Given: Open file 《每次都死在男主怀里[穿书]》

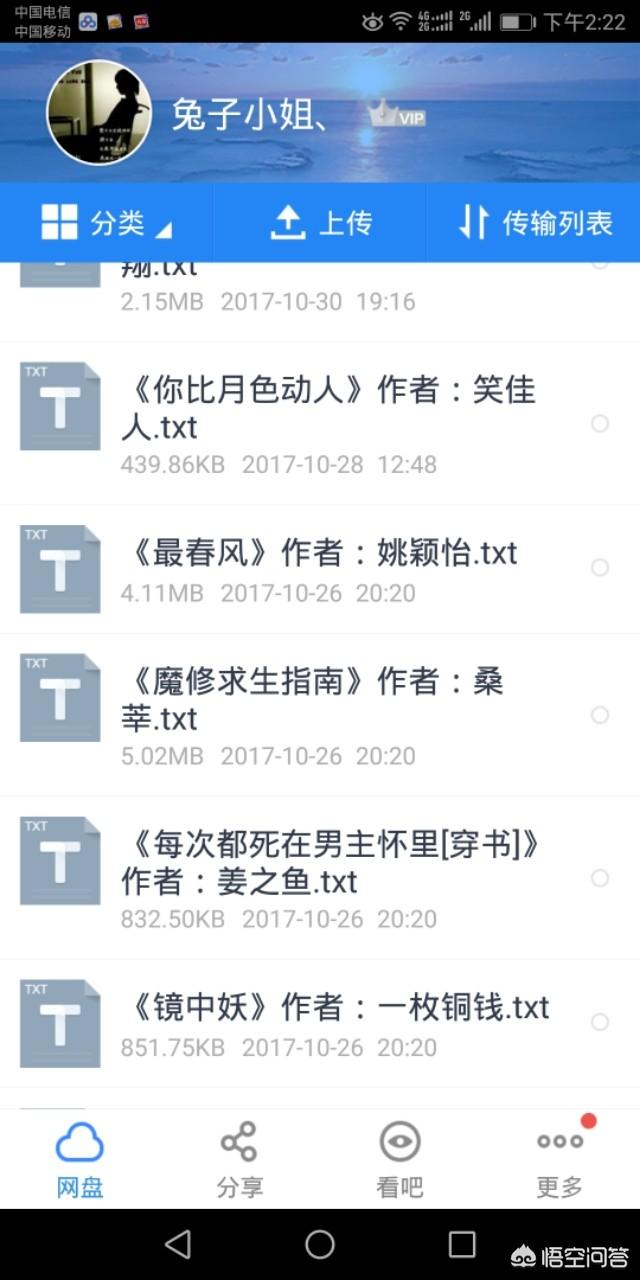Looking at the screenshot, I should pyautogui.click(x=320, y=878).
